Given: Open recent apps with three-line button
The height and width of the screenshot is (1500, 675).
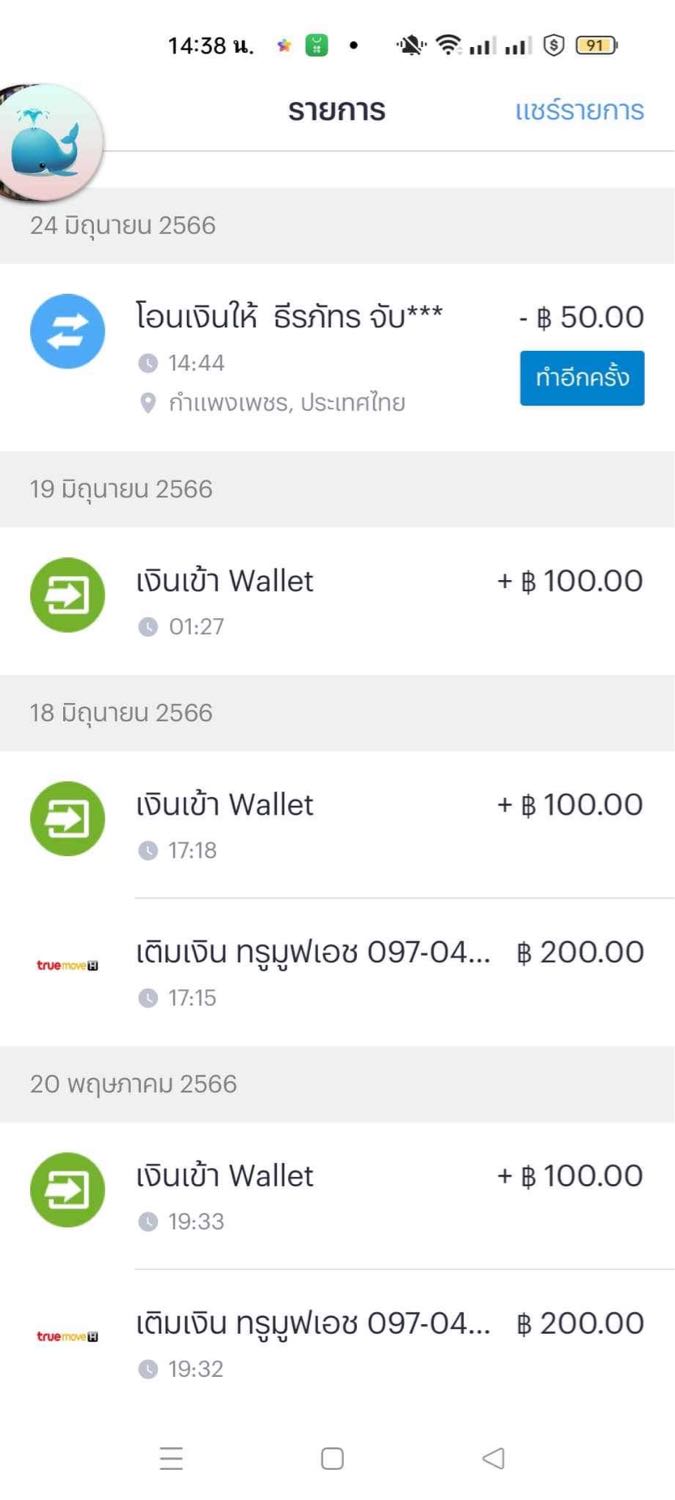Looking at the screenshot, I should coord(171,1459).
